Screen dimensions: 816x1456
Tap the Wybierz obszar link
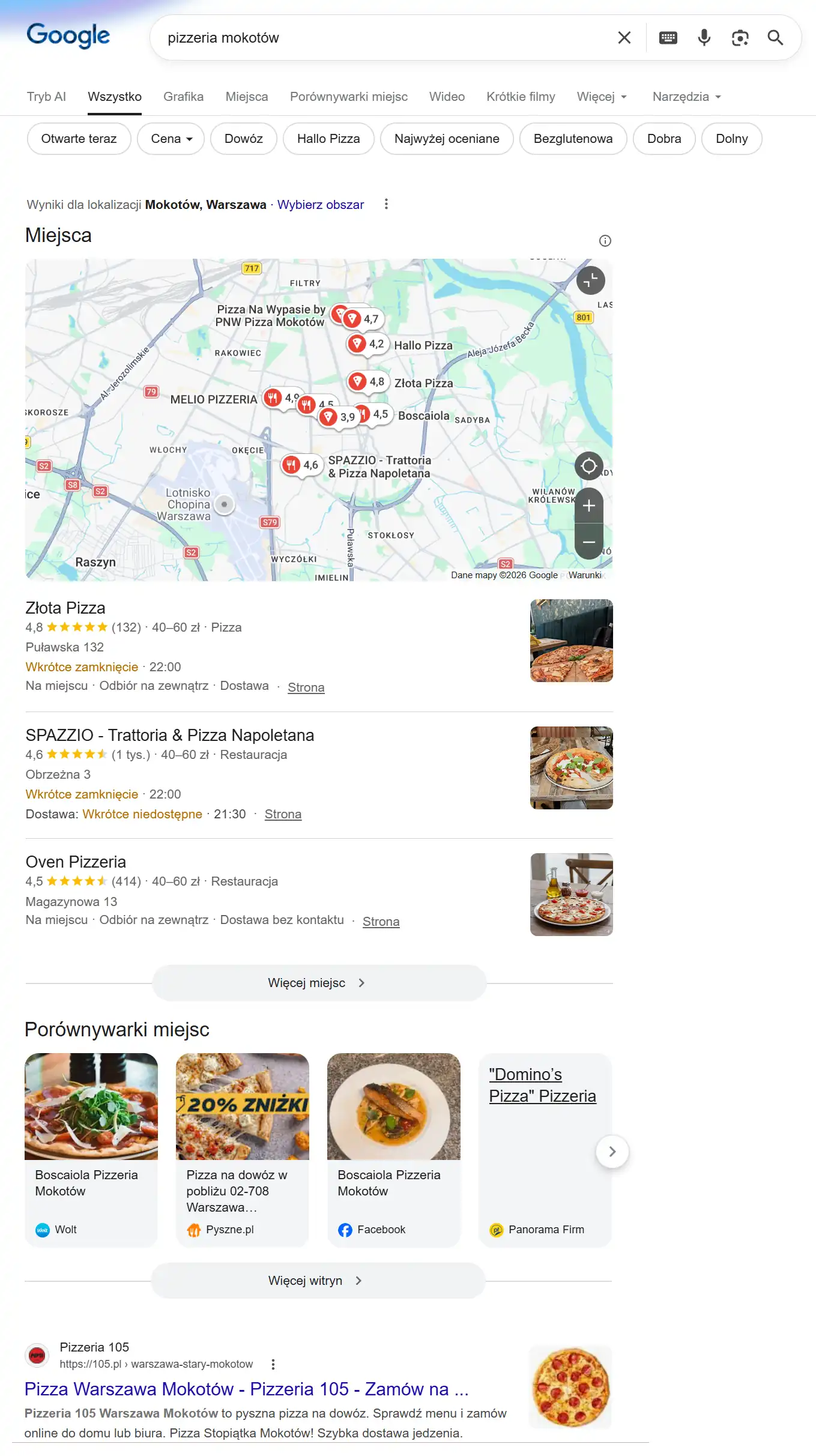click(x=321, y=205)
